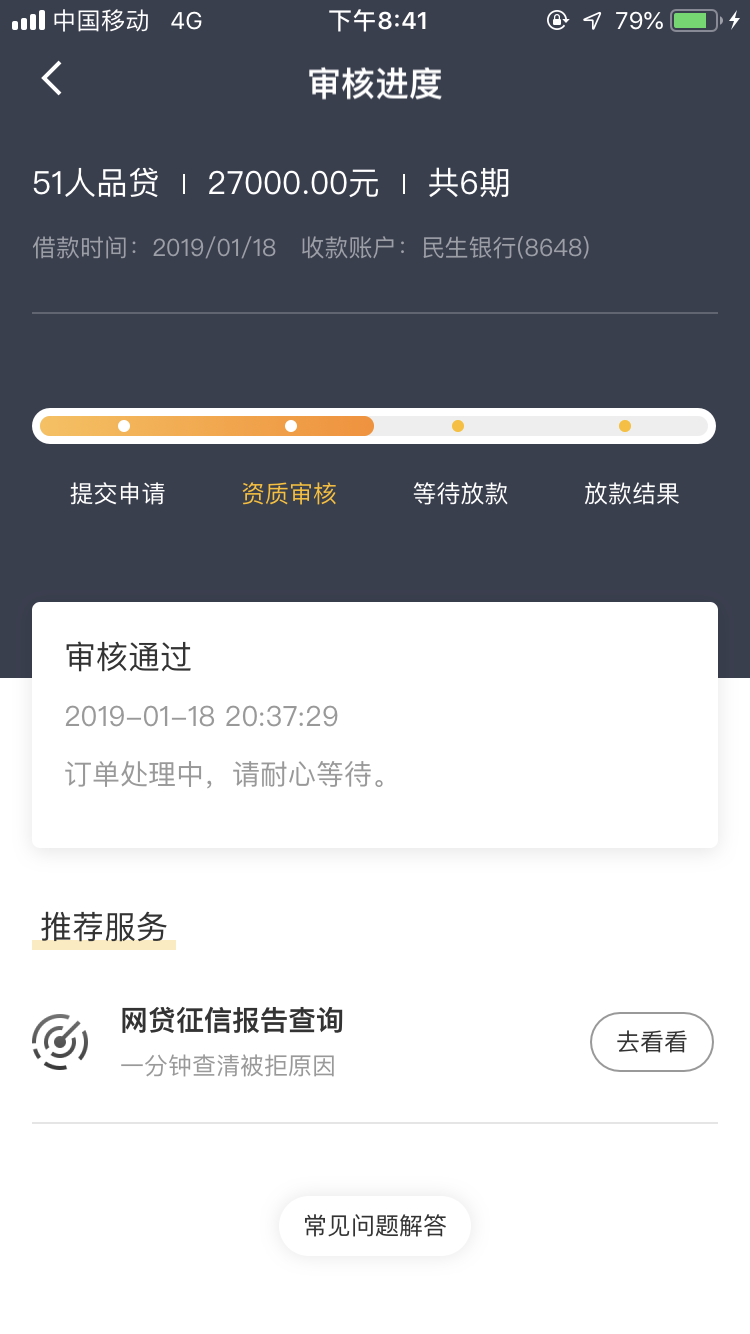This screenshot has width=750, height=1334.
Task: Open 常见问题解答 help
Action: pos(375,1226)
